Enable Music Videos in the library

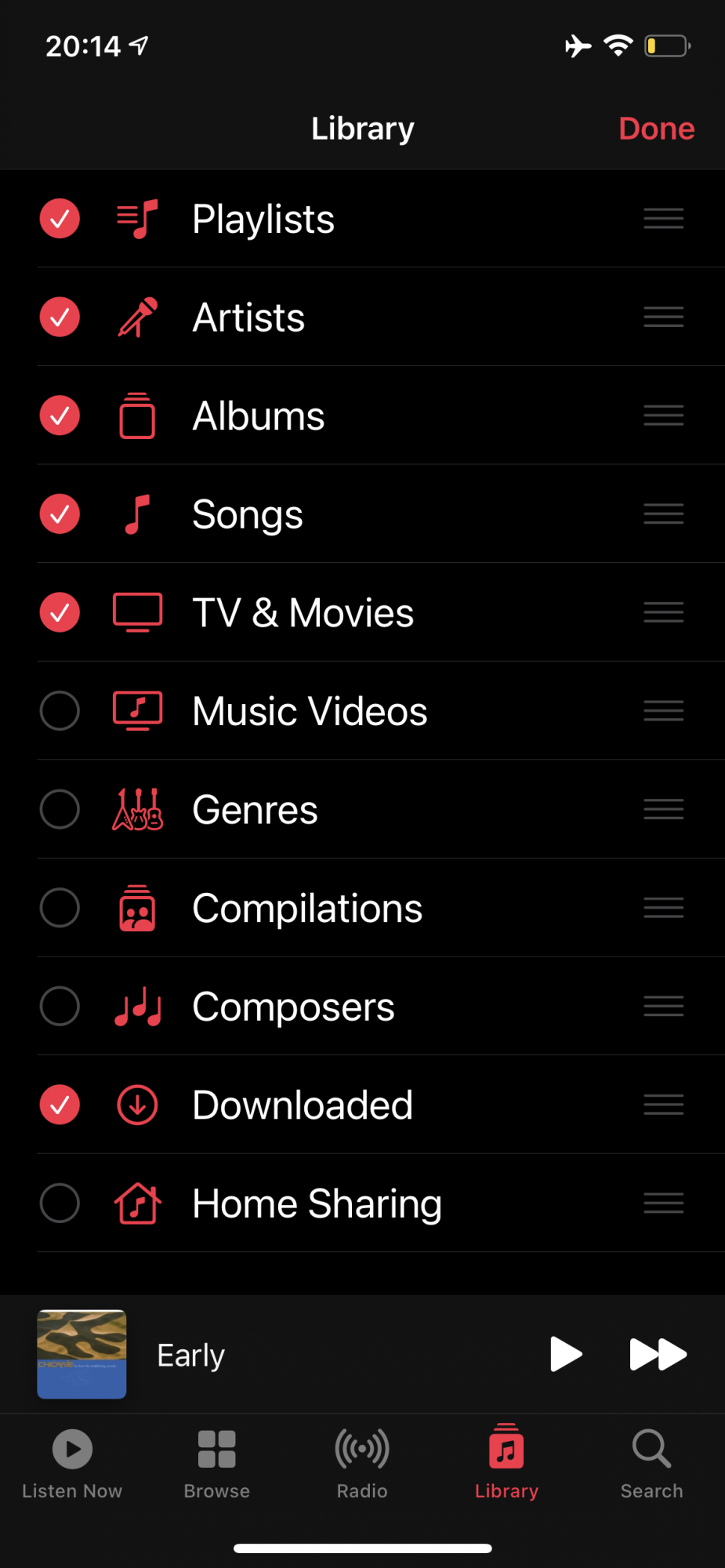point(60,711)
